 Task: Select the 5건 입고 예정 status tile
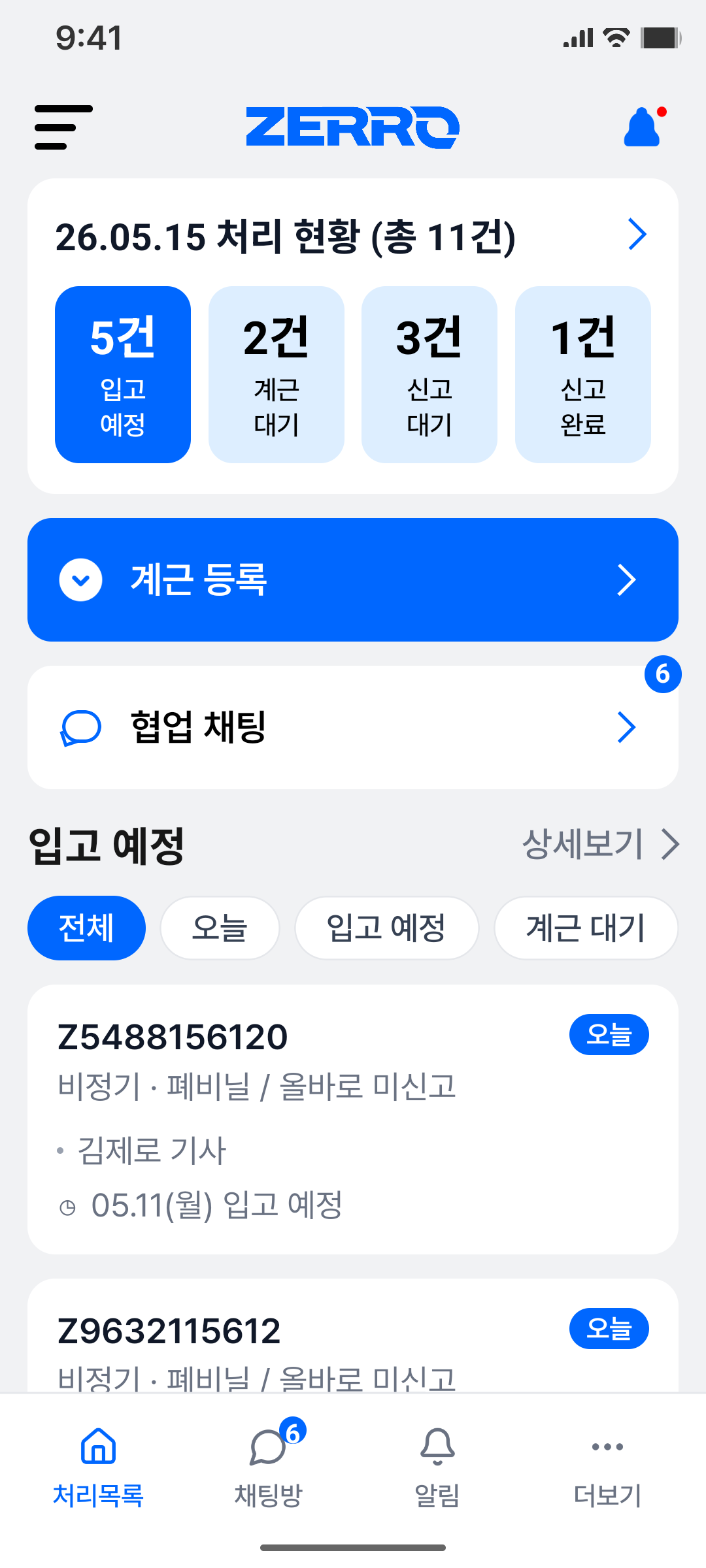(x=123, y=374)
